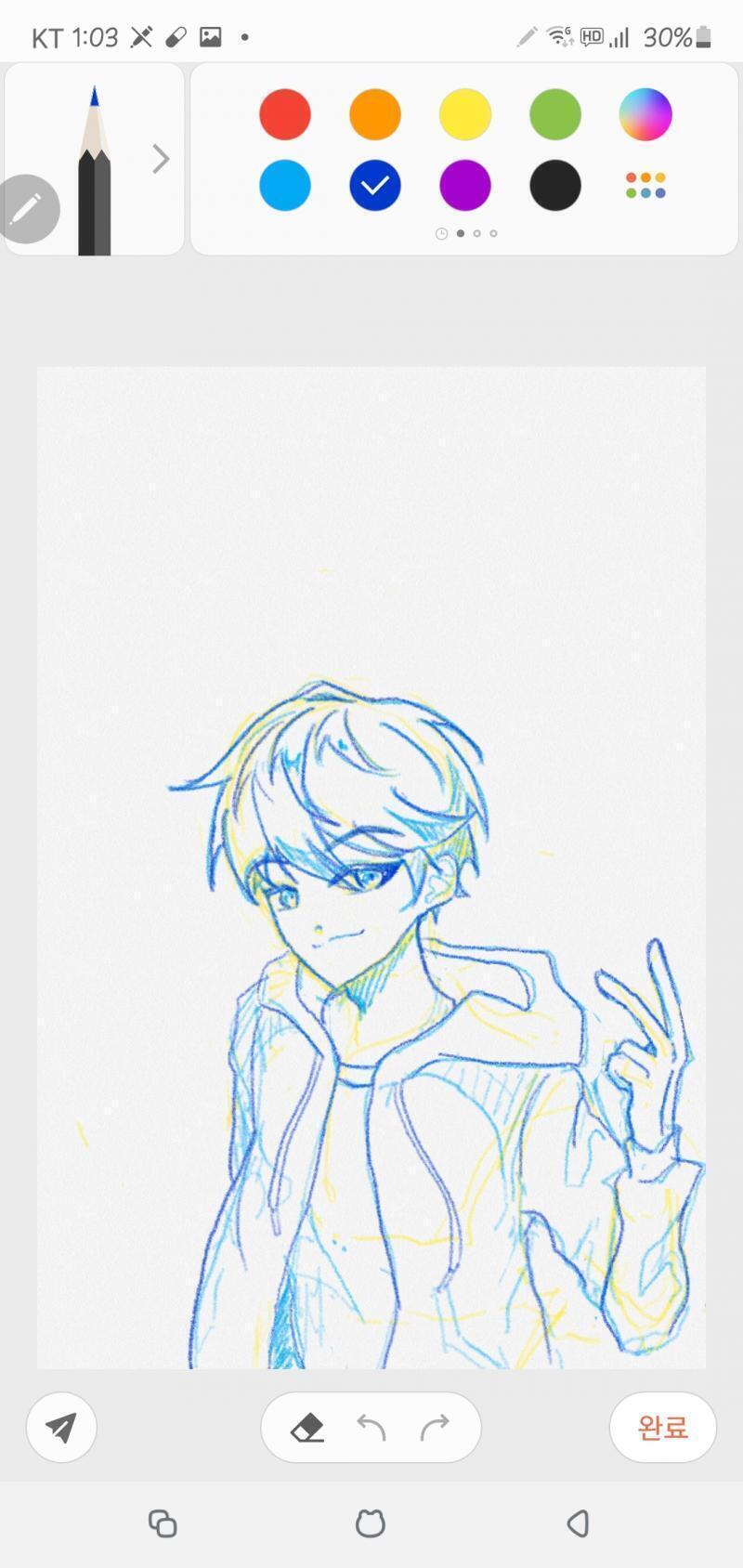Image resolution: width=743 pixels, height=1568 pixels.
Task: Pick the black color swatch
Action: (554, 185)
